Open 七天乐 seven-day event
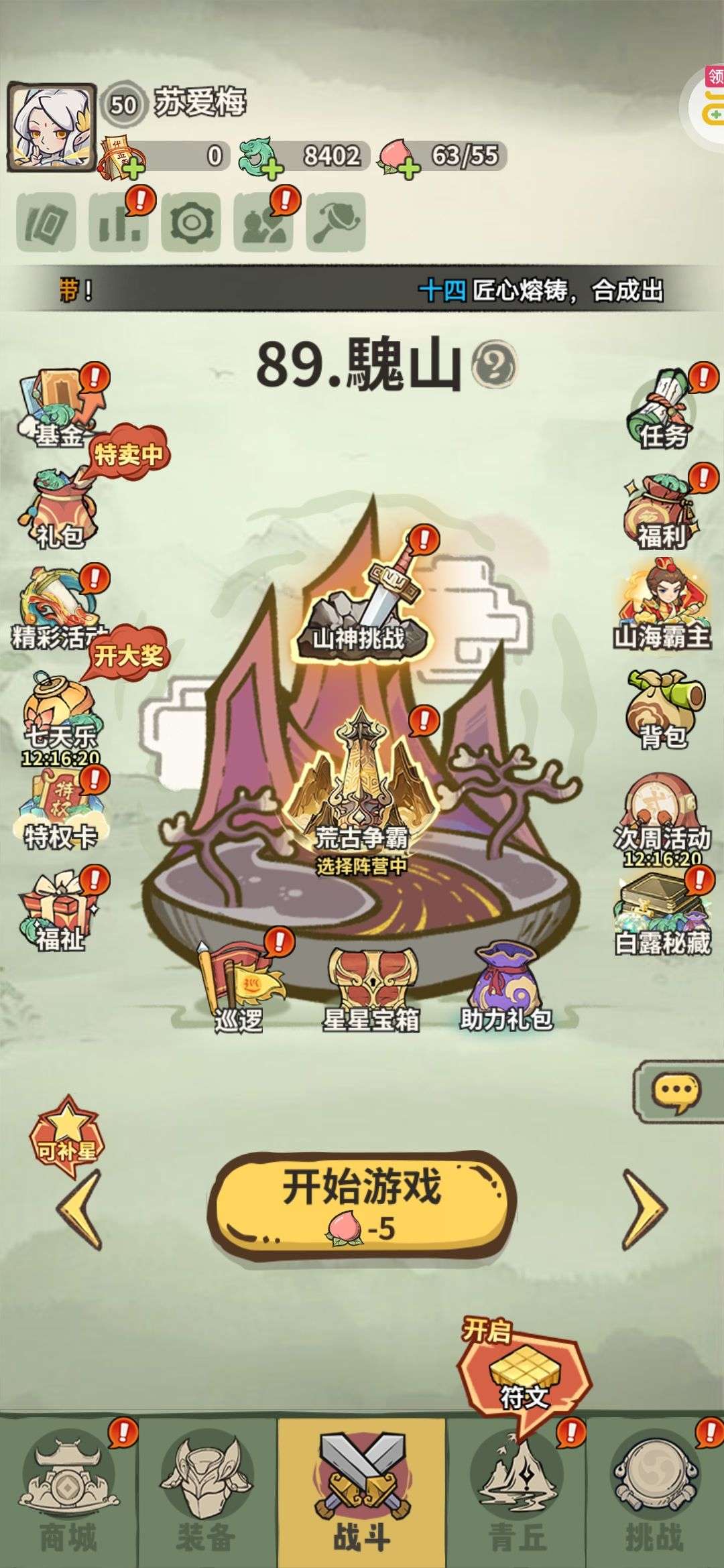This screenshot has height=1568, width=724. click(59, 714)
